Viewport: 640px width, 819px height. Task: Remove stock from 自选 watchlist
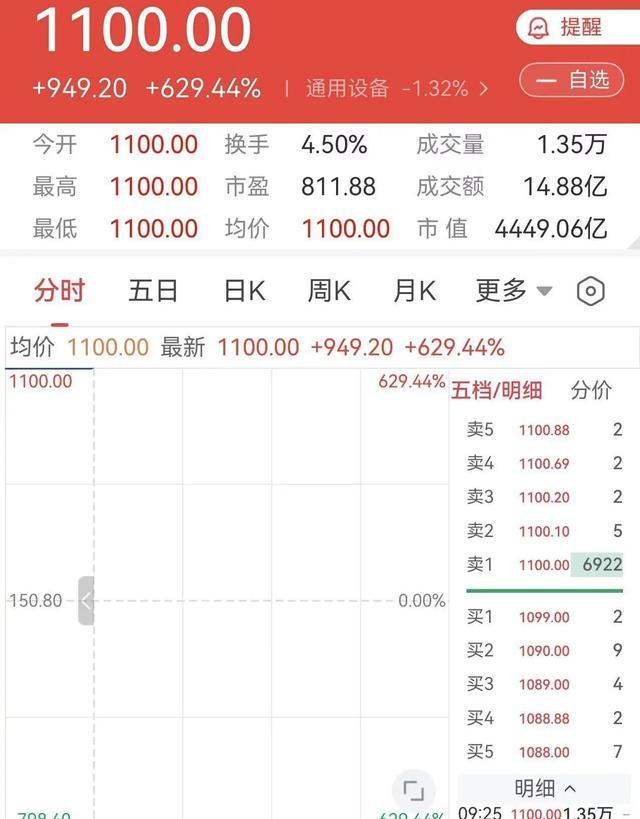[x=572, y=80]
